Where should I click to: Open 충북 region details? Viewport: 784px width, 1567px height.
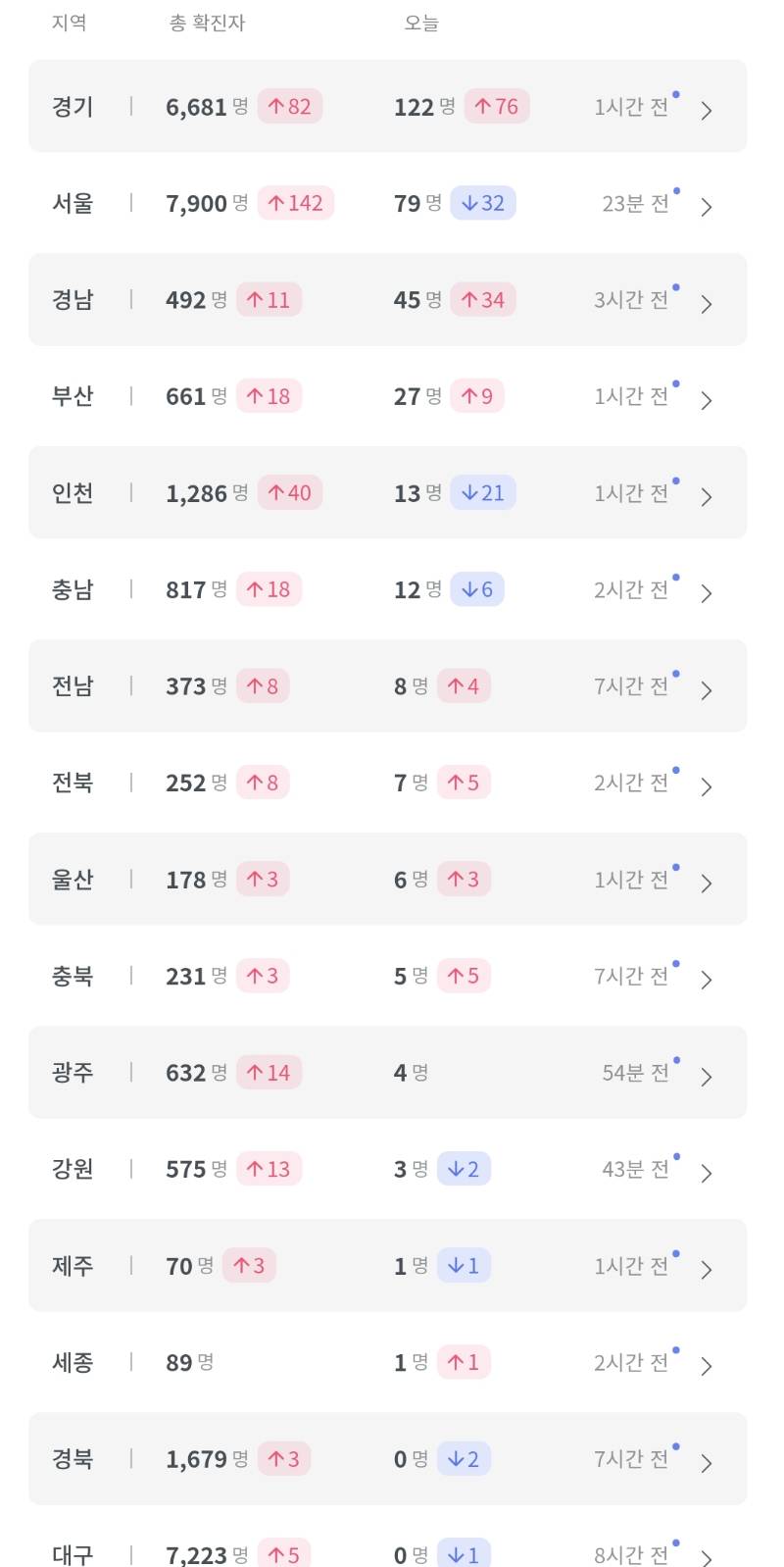pos(387,976)
